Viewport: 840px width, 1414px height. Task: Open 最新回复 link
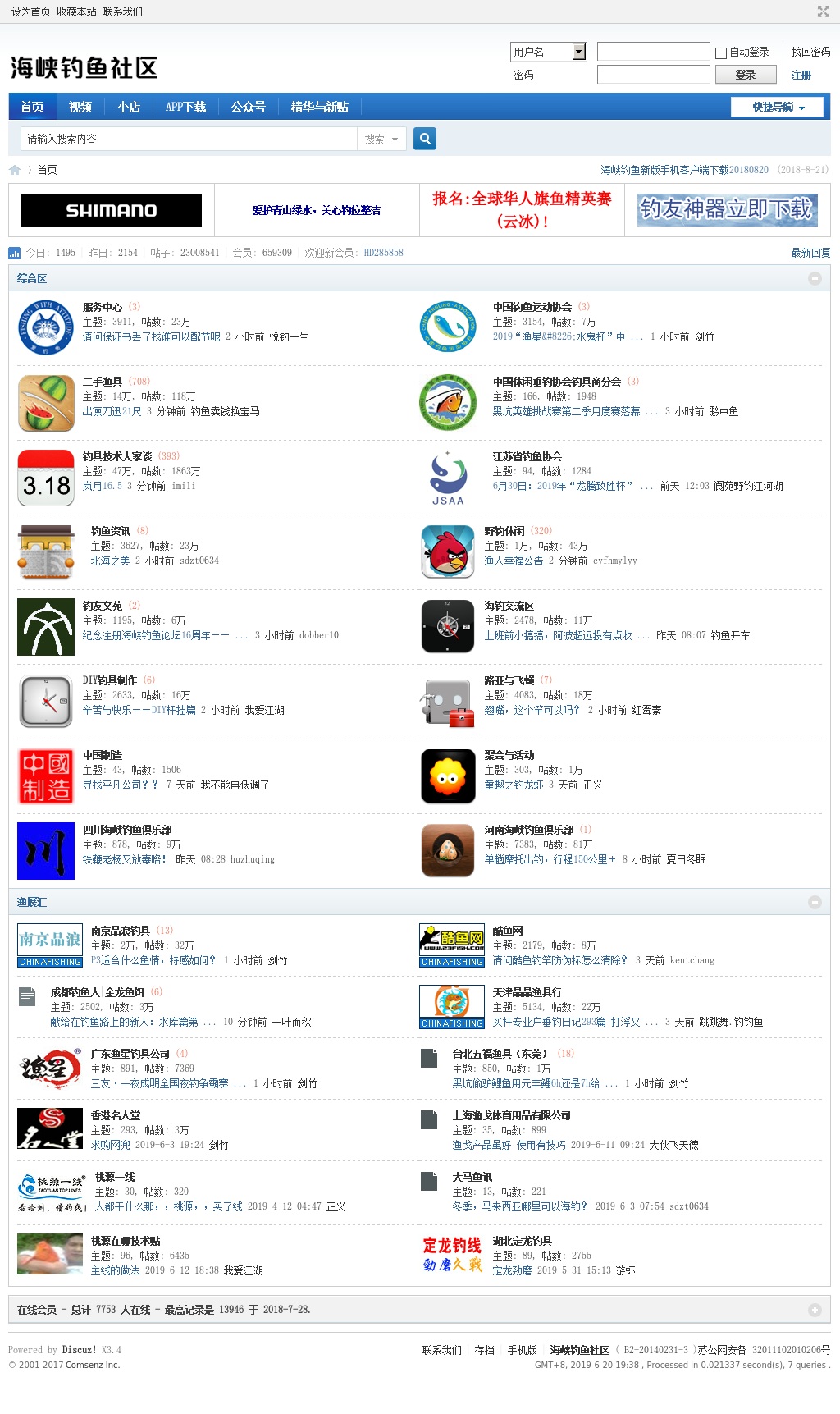coord(810,253)
